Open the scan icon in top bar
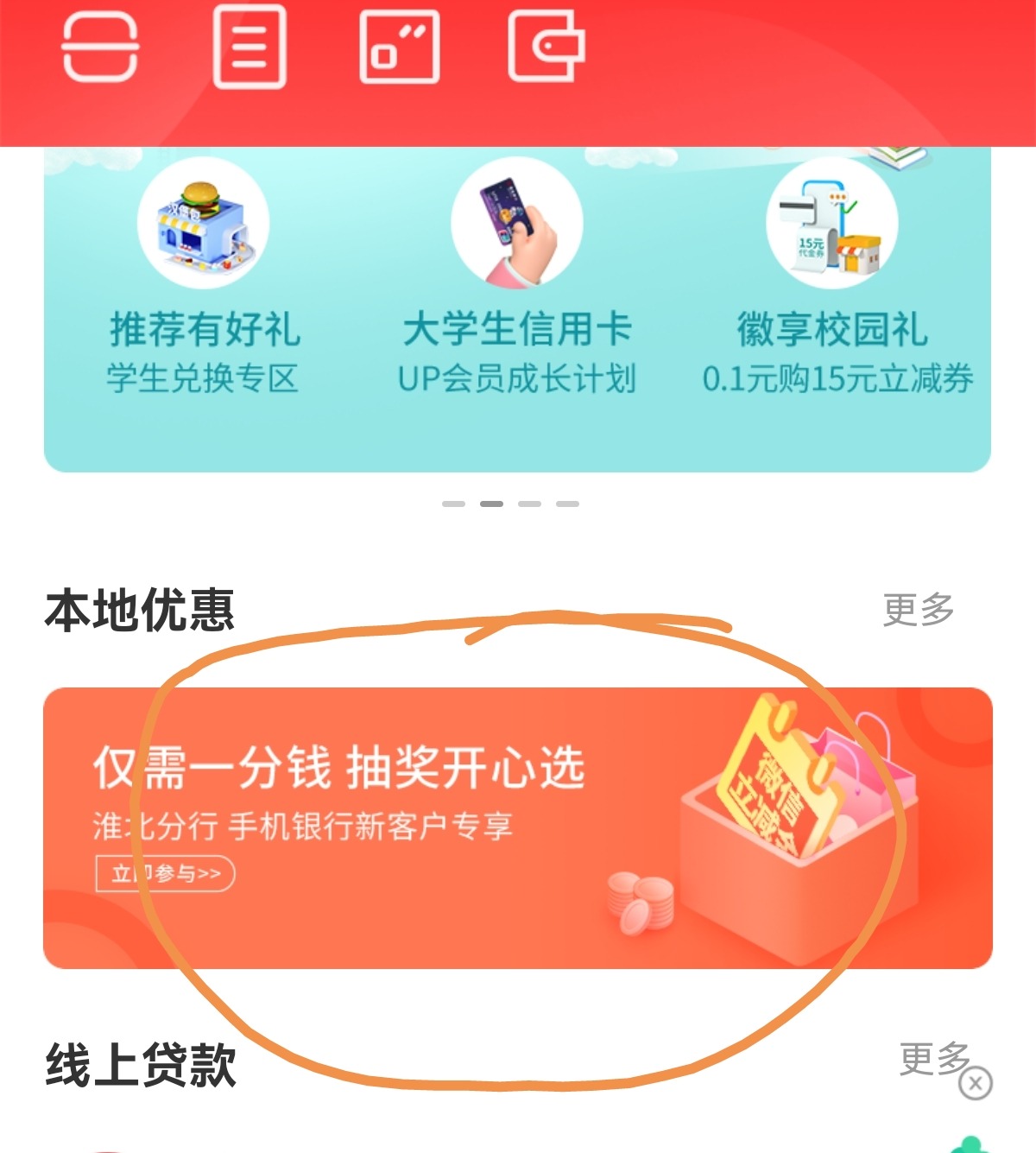 click(100, 48)
